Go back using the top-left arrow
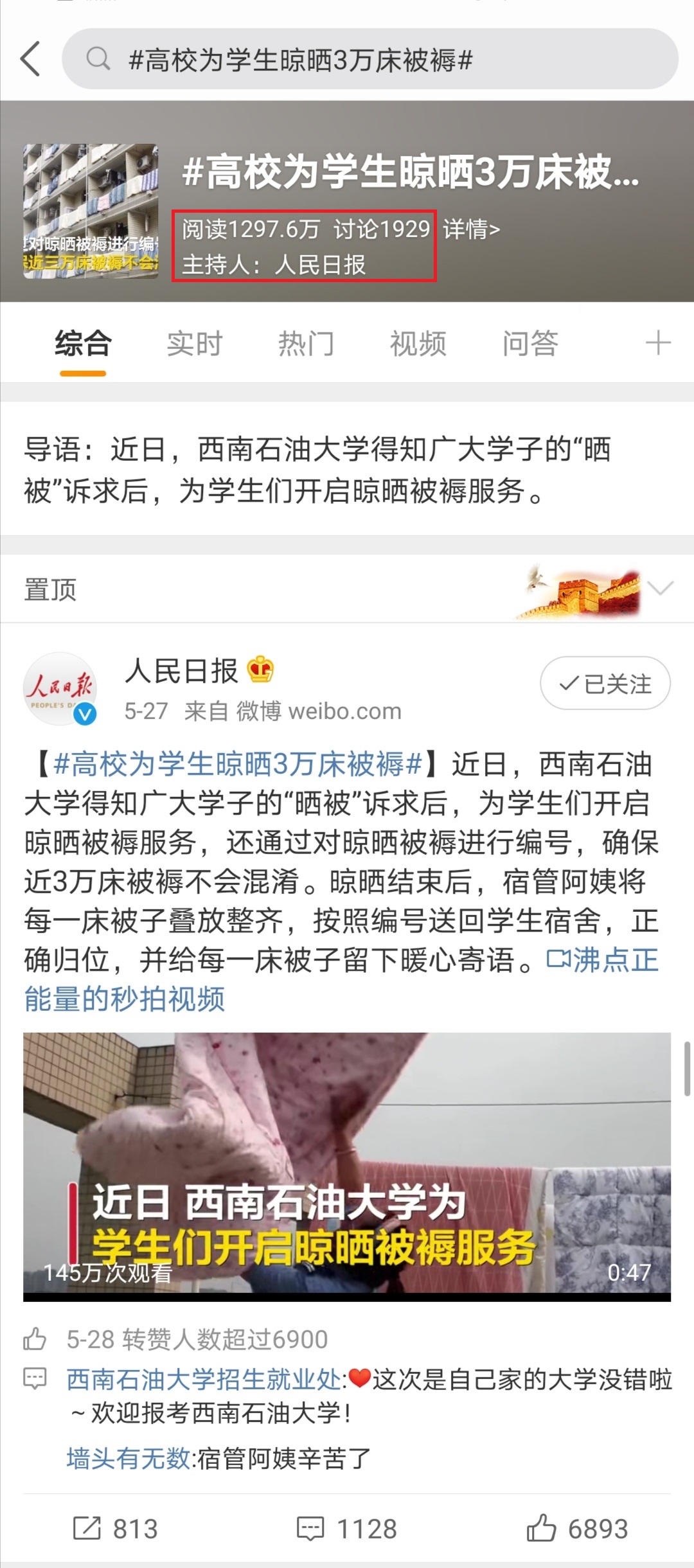This screenshot has width=694, height=1568. (31, 59)
